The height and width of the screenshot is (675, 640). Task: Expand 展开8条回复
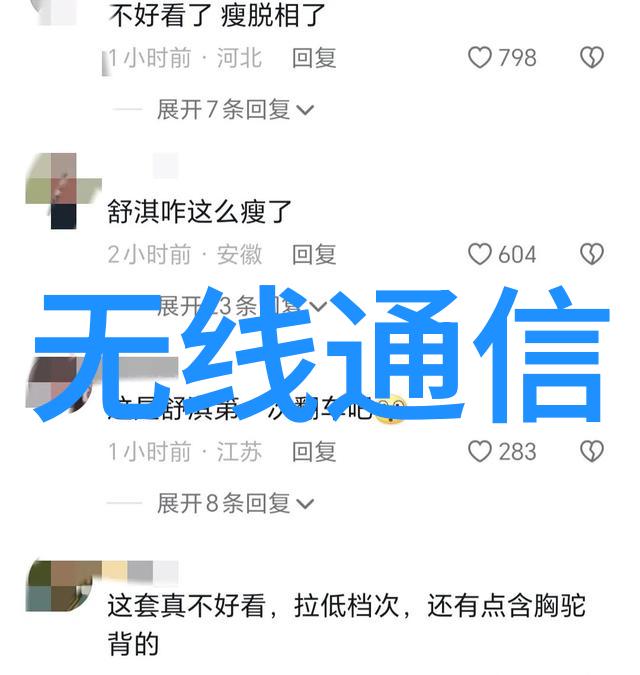tap(234, 503)
